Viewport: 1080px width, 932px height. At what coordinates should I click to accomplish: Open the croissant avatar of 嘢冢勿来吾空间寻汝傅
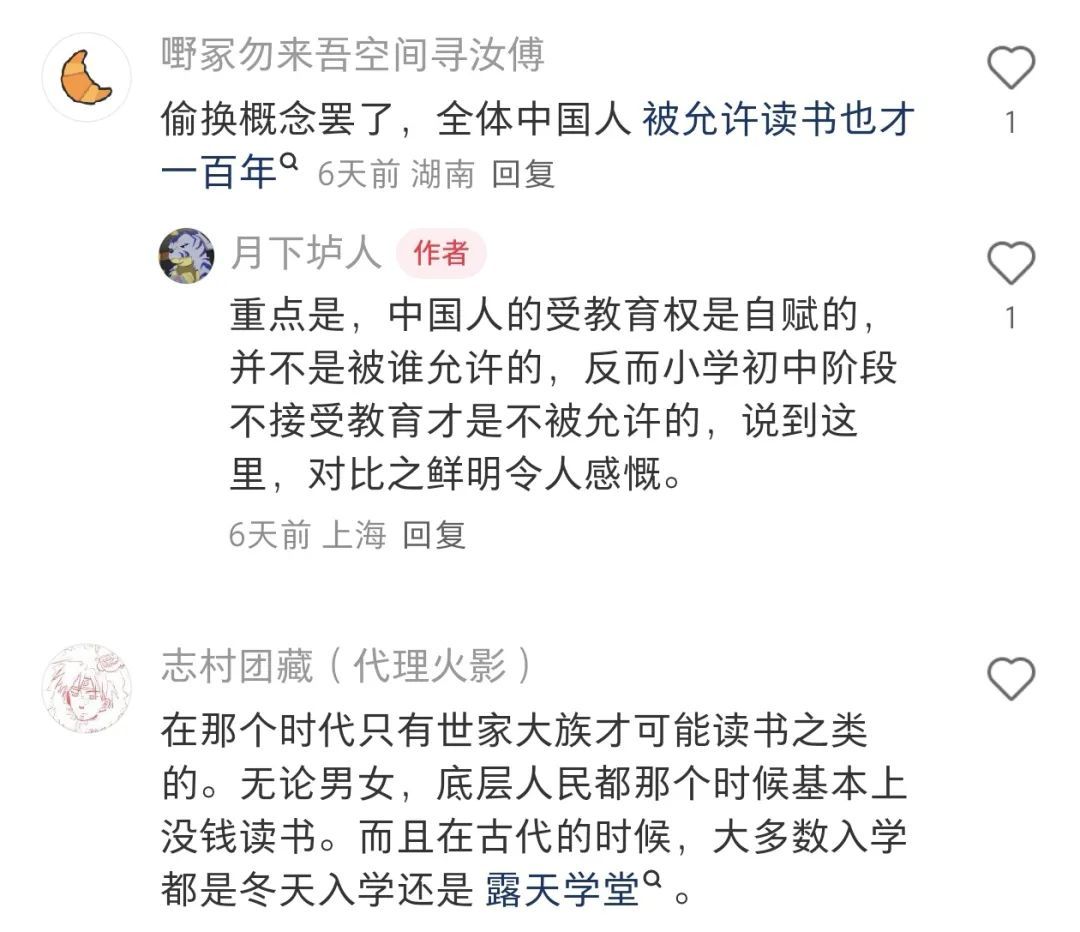point(87,77)
